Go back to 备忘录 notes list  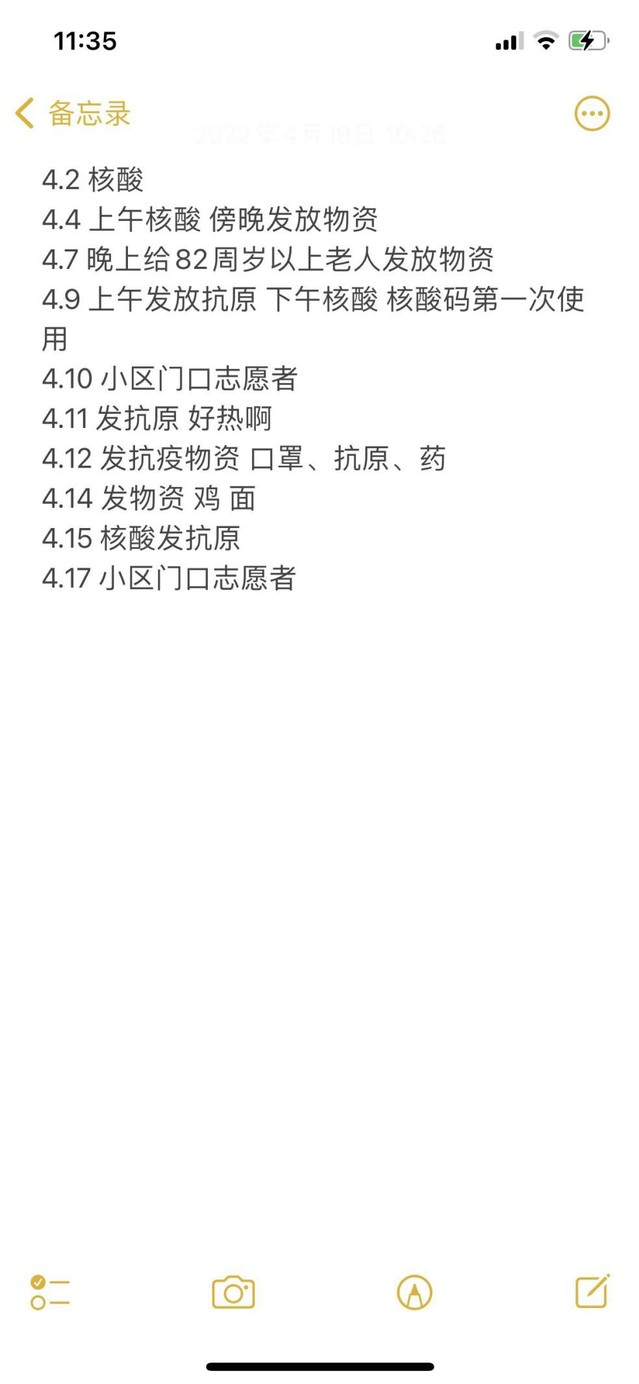73,113
